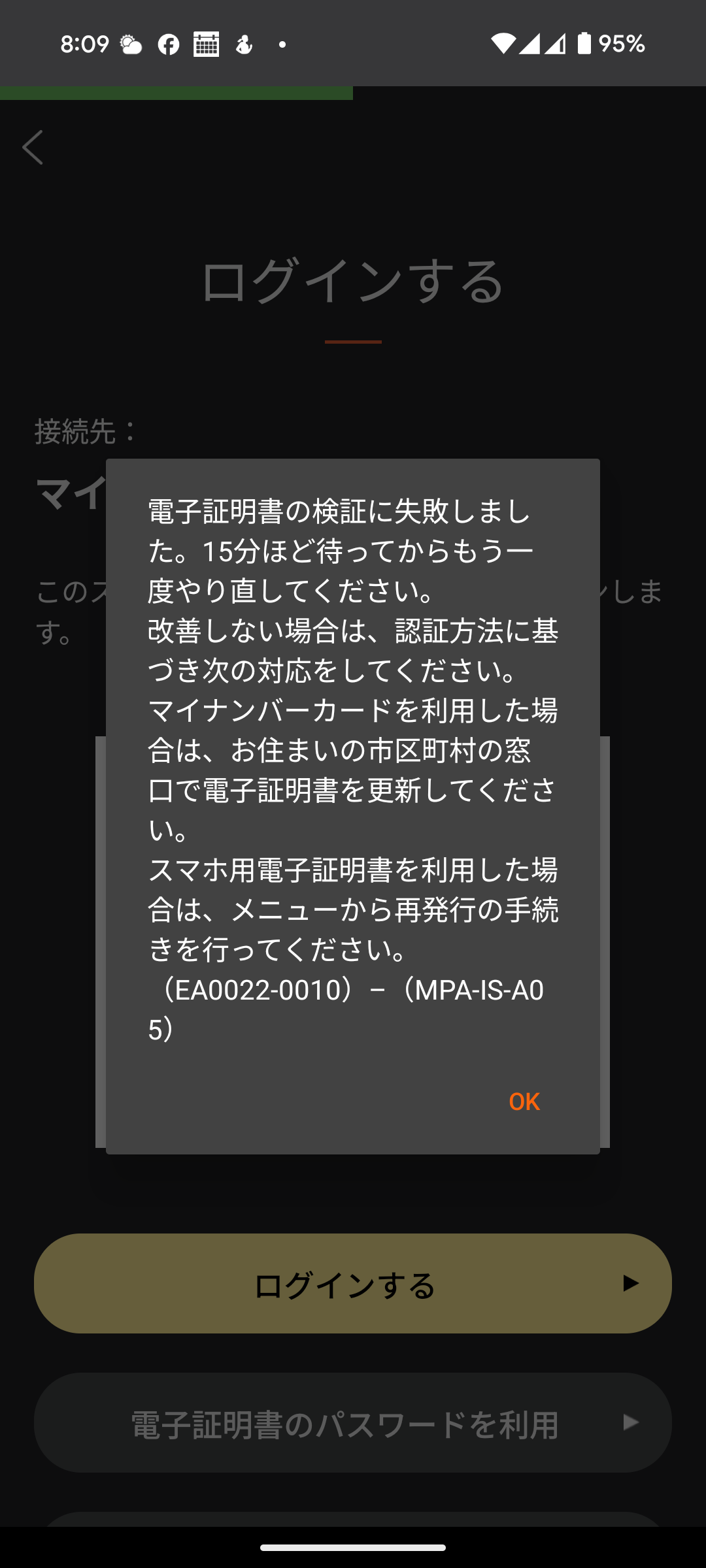This screenshot has width=706, height=1568.
Task: Dismiss the certificate error dialog with OK
Action: coord(524,1102)
